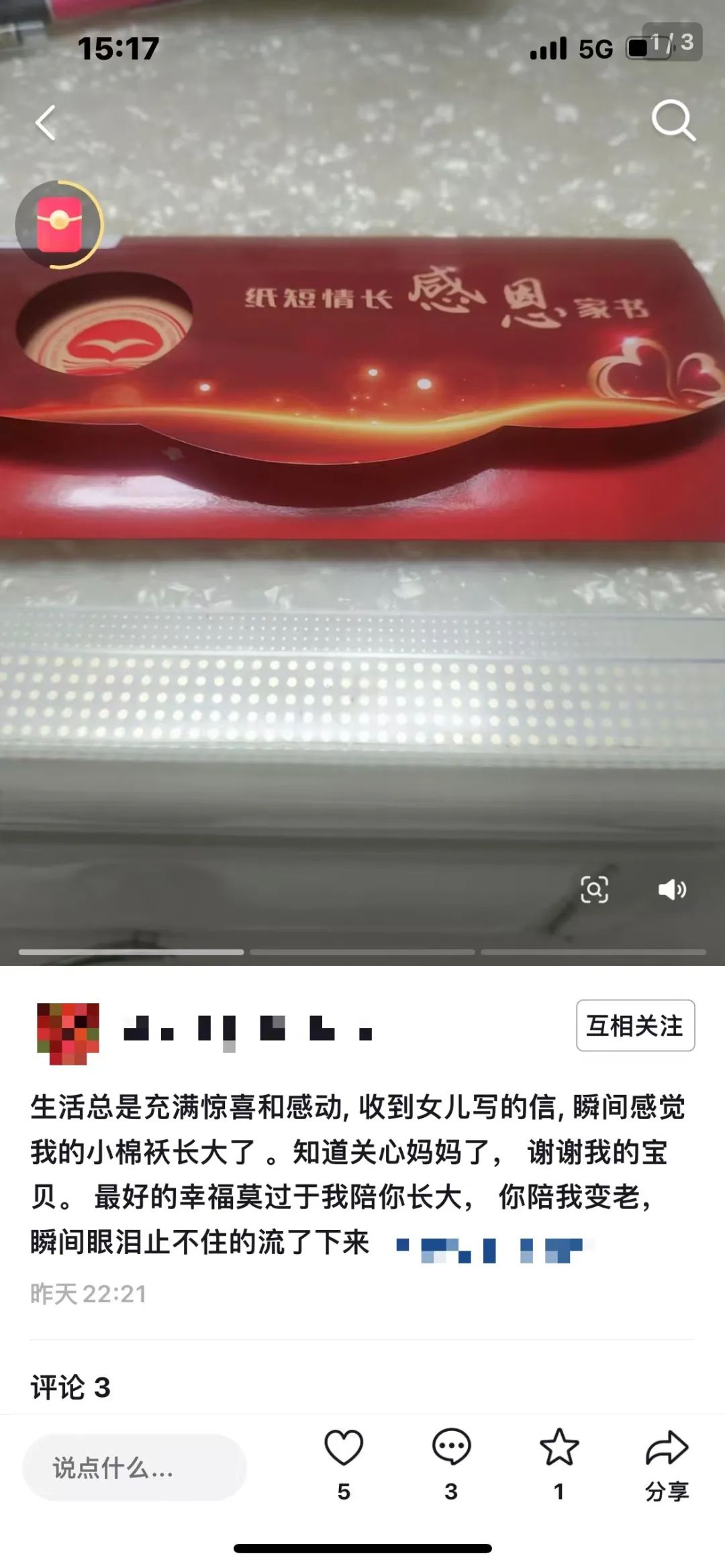Image resolution: width=725 pixels, height=1568 pixels.
Task: Open search with the magnifier icon
Action: [x=673, y=121]
